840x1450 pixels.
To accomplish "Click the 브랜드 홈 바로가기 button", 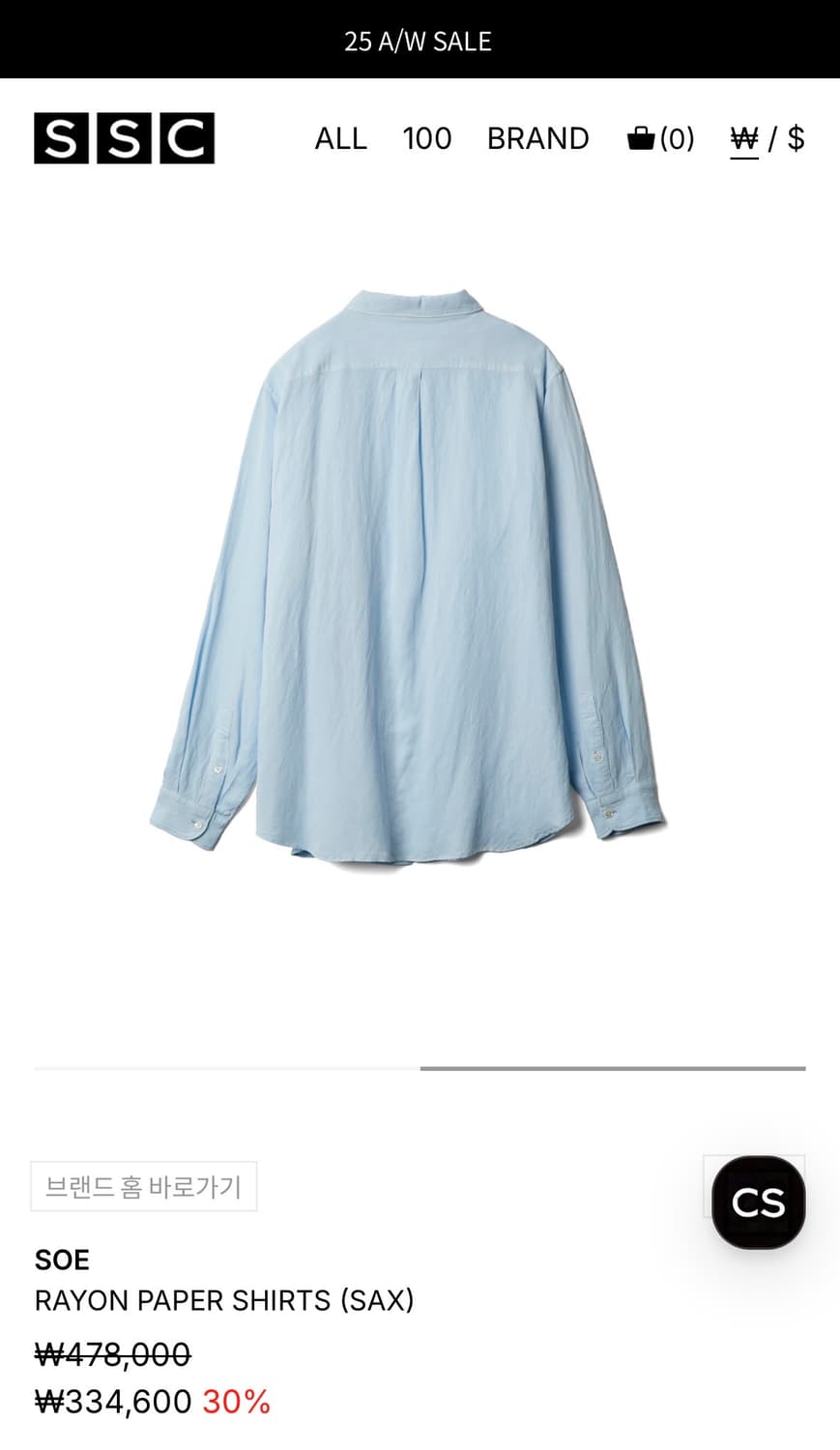I will tap(143, 1186).
